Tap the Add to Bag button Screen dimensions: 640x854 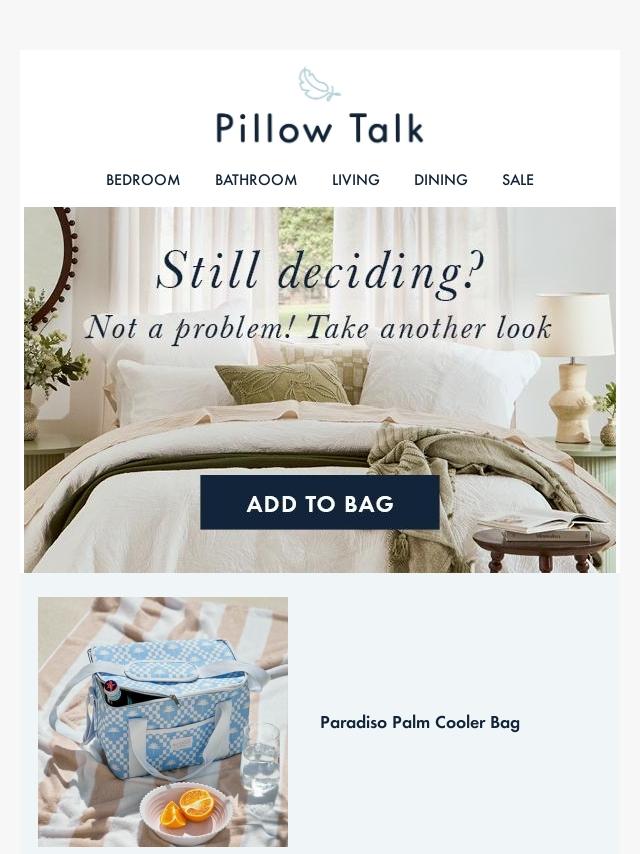point(320,503)
